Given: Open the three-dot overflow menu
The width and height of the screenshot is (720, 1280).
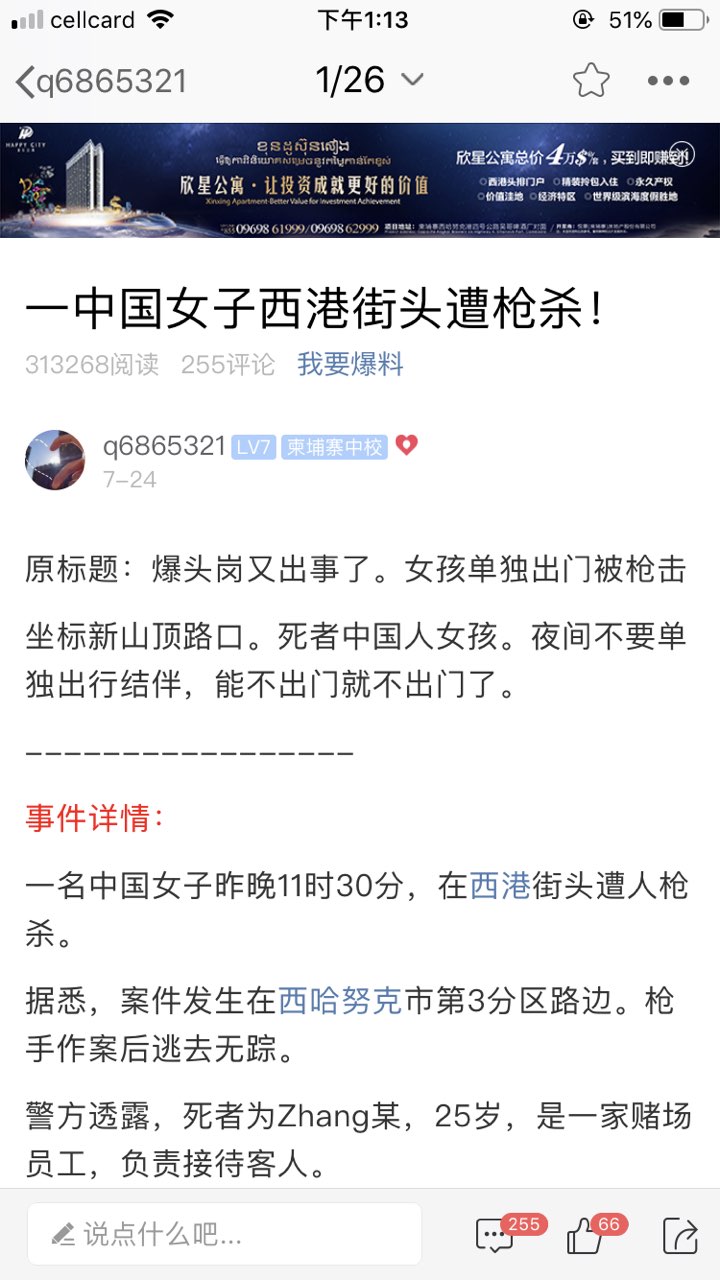Looking at the screenshot, I should (x=668, y=81).
